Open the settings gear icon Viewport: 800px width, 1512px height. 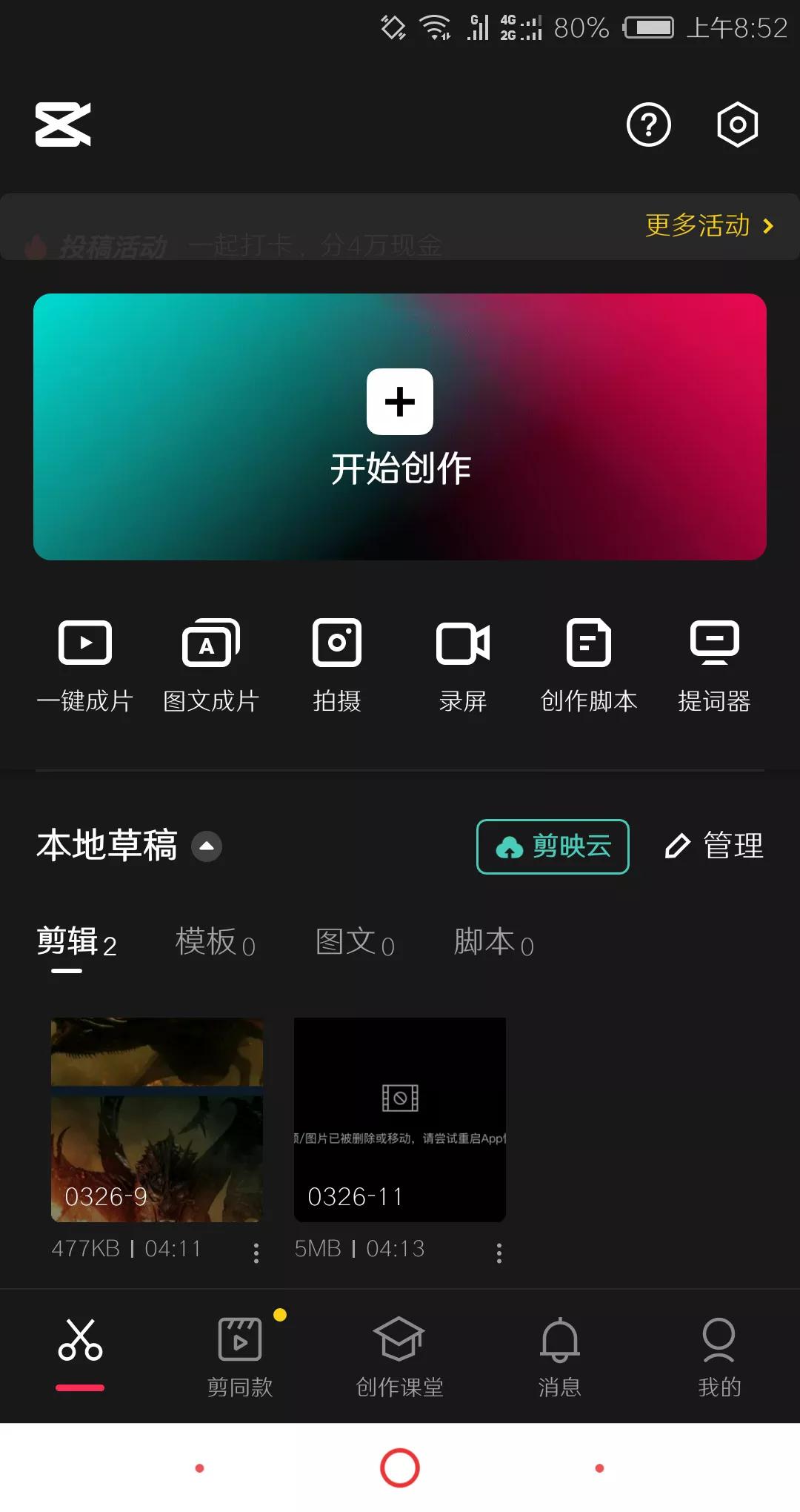[737, 125]
